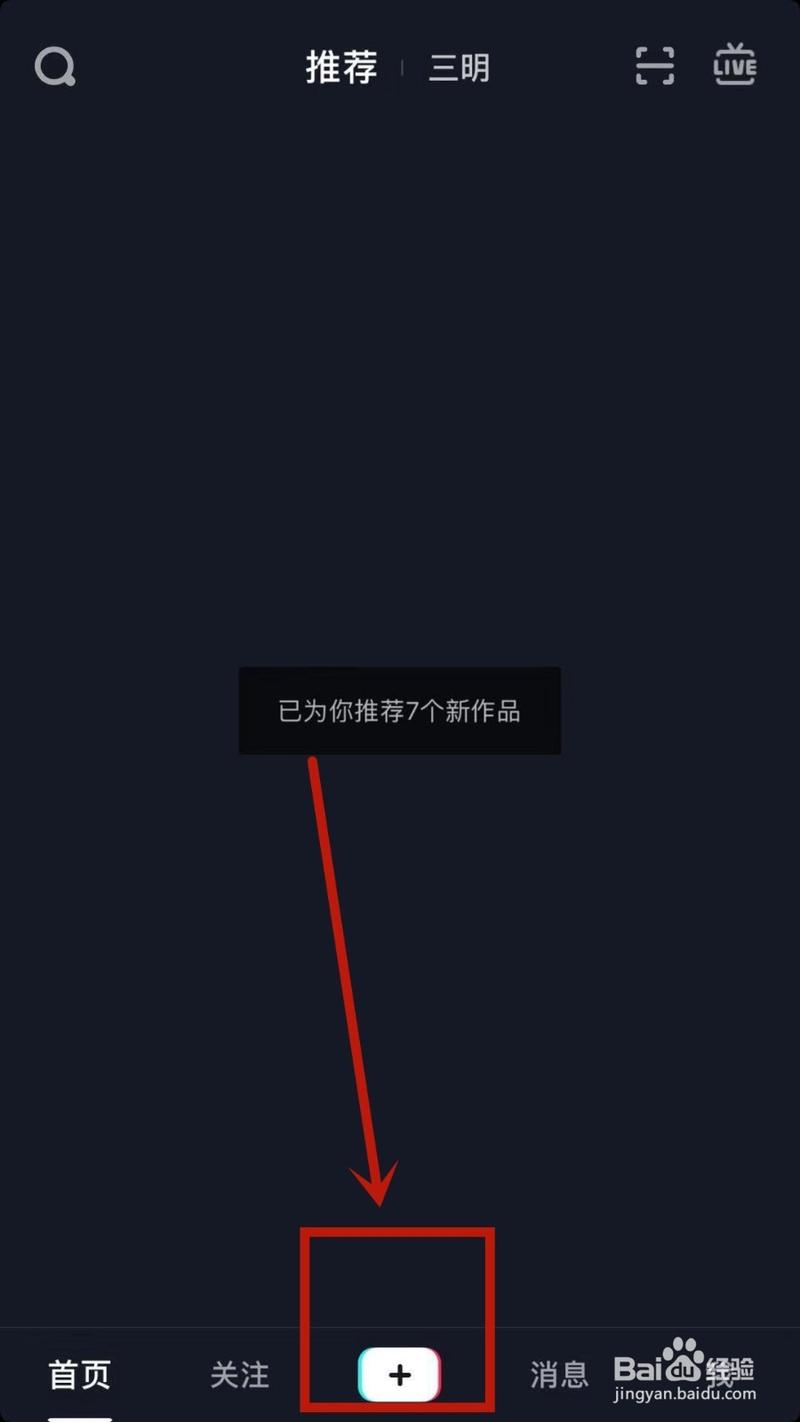
Task: Switch to the 关注 tab
Action: click(x=240, y=1374)
